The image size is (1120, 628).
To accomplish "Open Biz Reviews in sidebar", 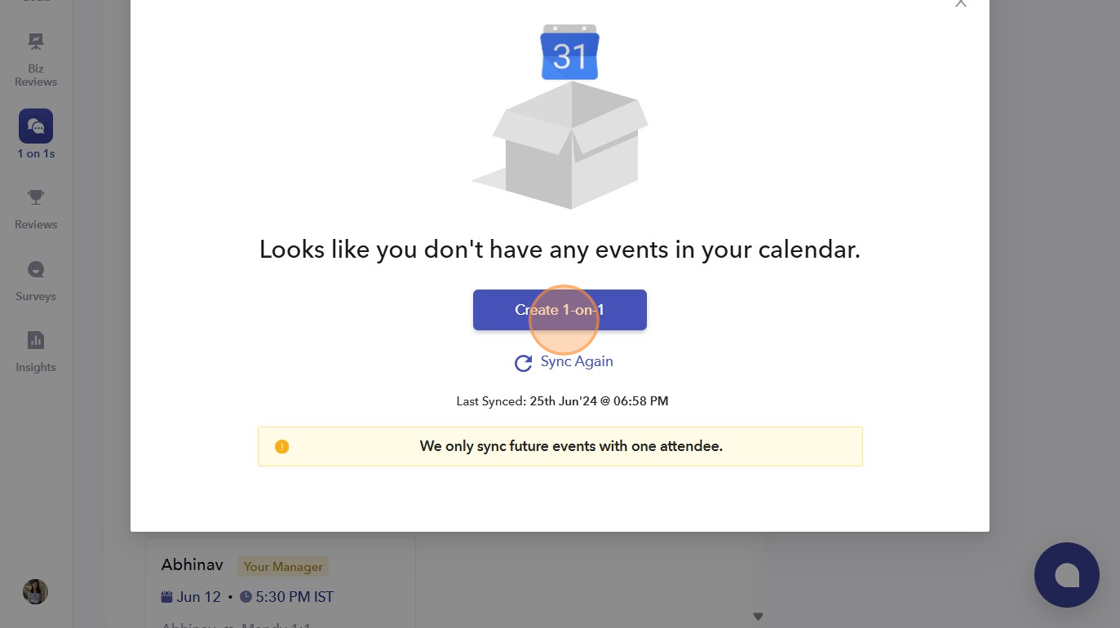I will 36,59.
